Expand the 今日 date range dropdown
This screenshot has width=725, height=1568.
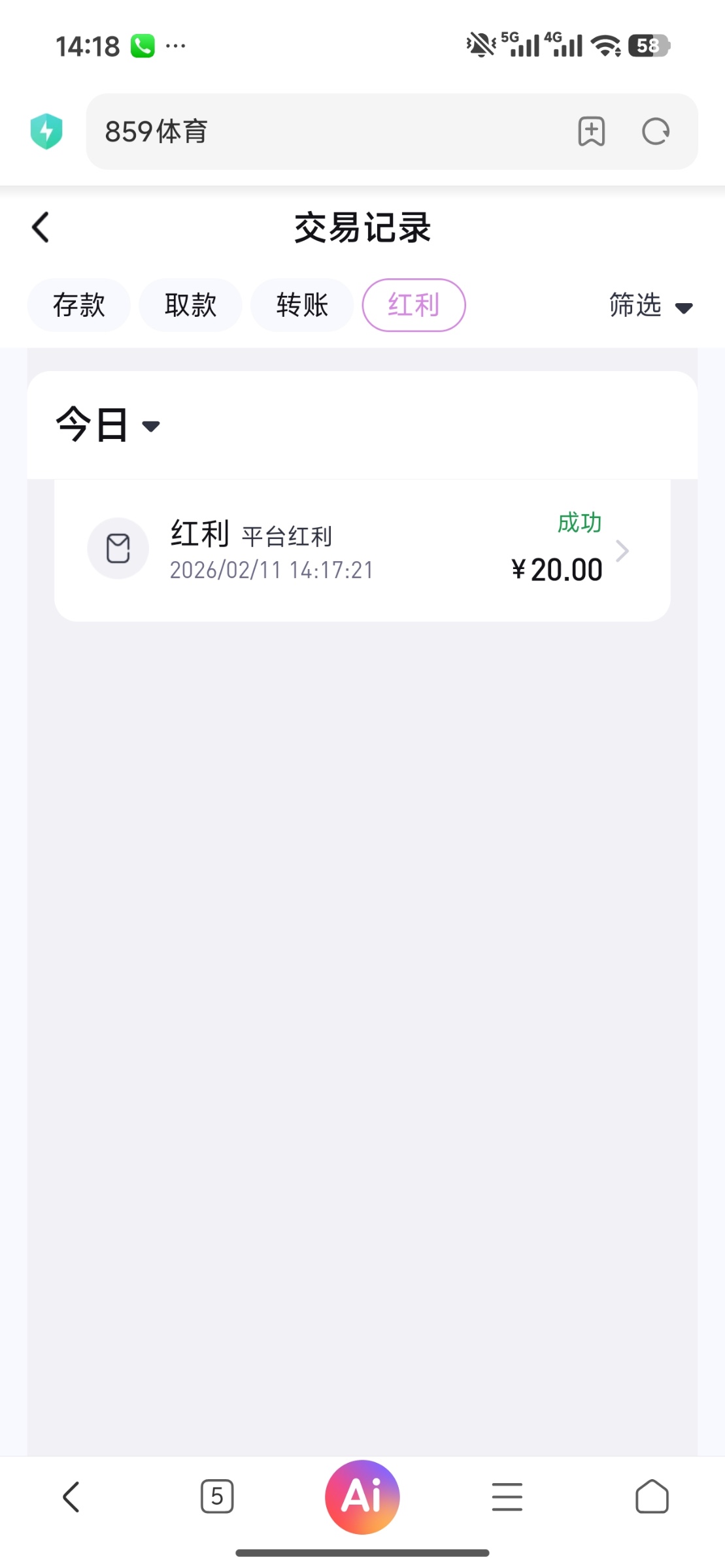pos(108,425)
